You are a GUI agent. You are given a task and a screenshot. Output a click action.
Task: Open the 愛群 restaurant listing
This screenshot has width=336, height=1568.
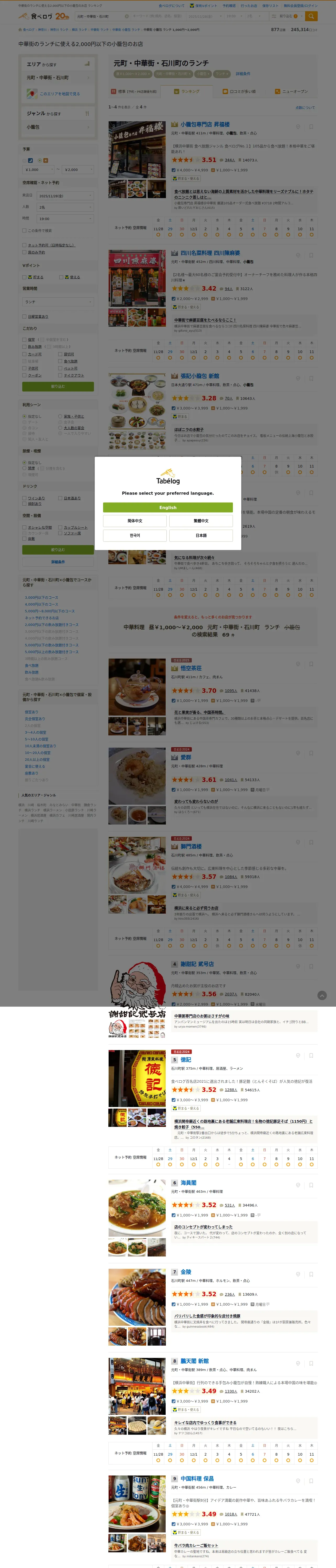click(185, 757)
